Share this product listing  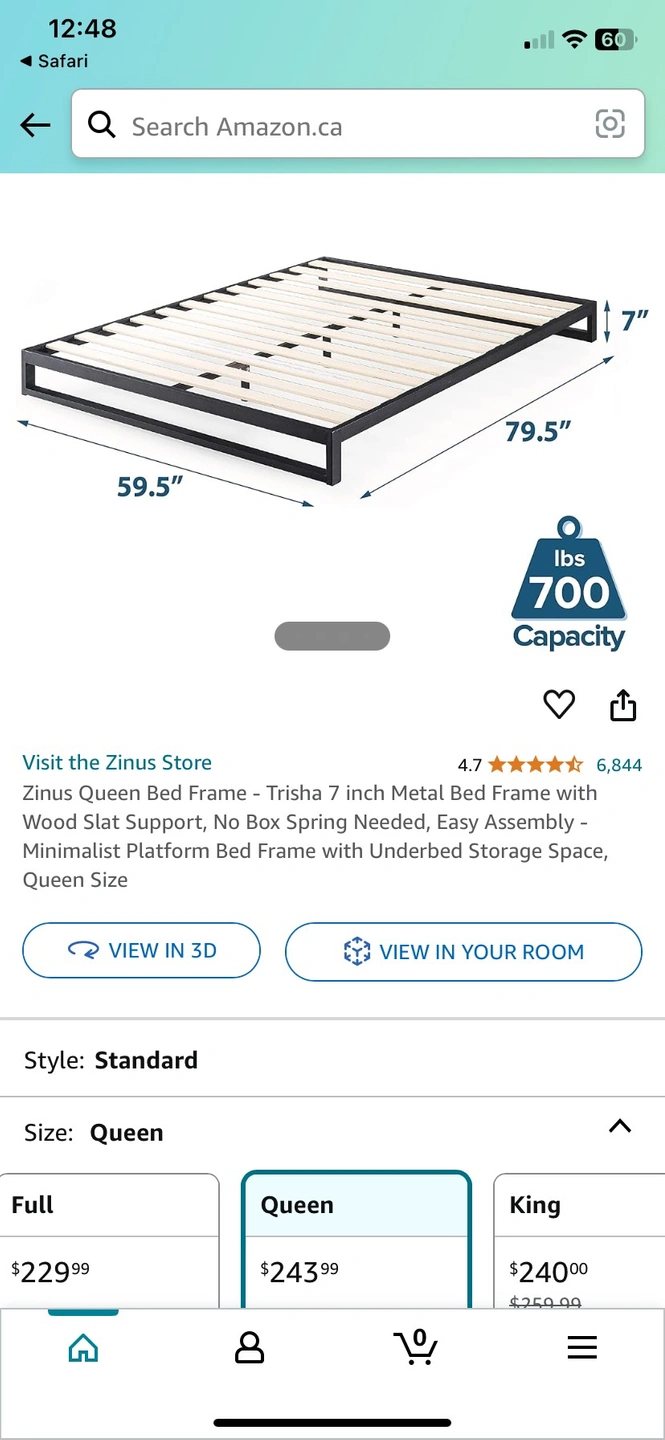(623, 705)
